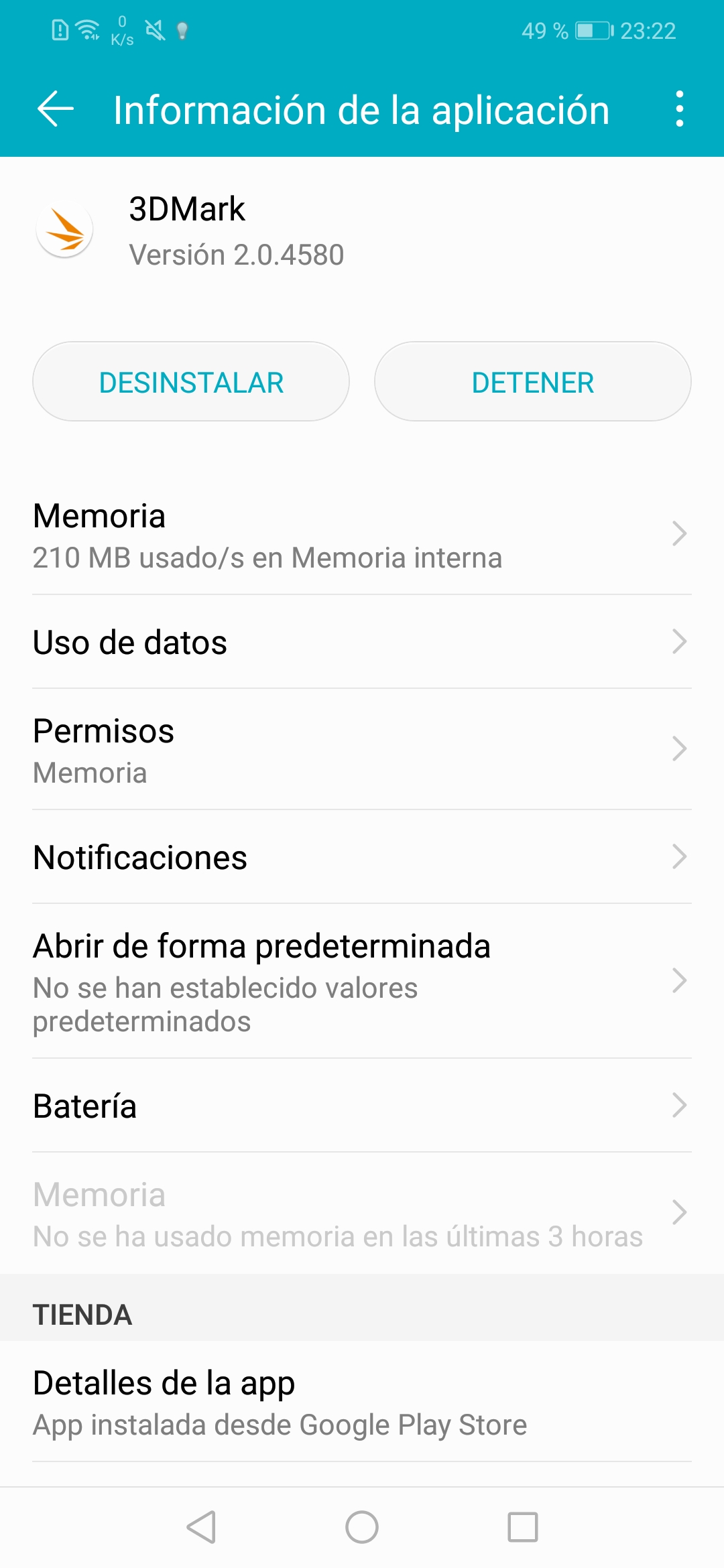Open Notificaciones settings
The width and height of the screenshot is (724, 1568).
point(362,858)
